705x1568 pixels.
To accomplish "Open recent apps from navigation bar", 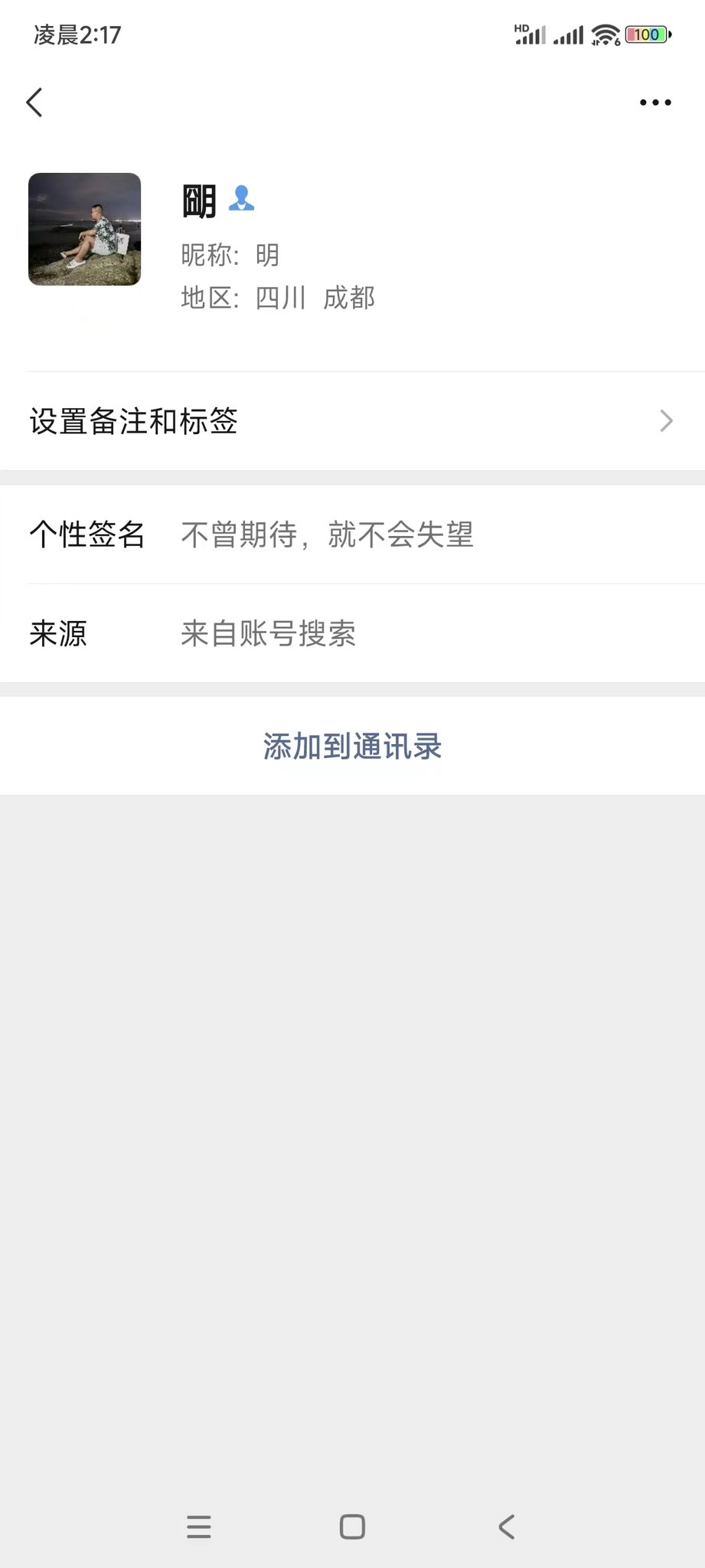I will (x=199, y=1527).
